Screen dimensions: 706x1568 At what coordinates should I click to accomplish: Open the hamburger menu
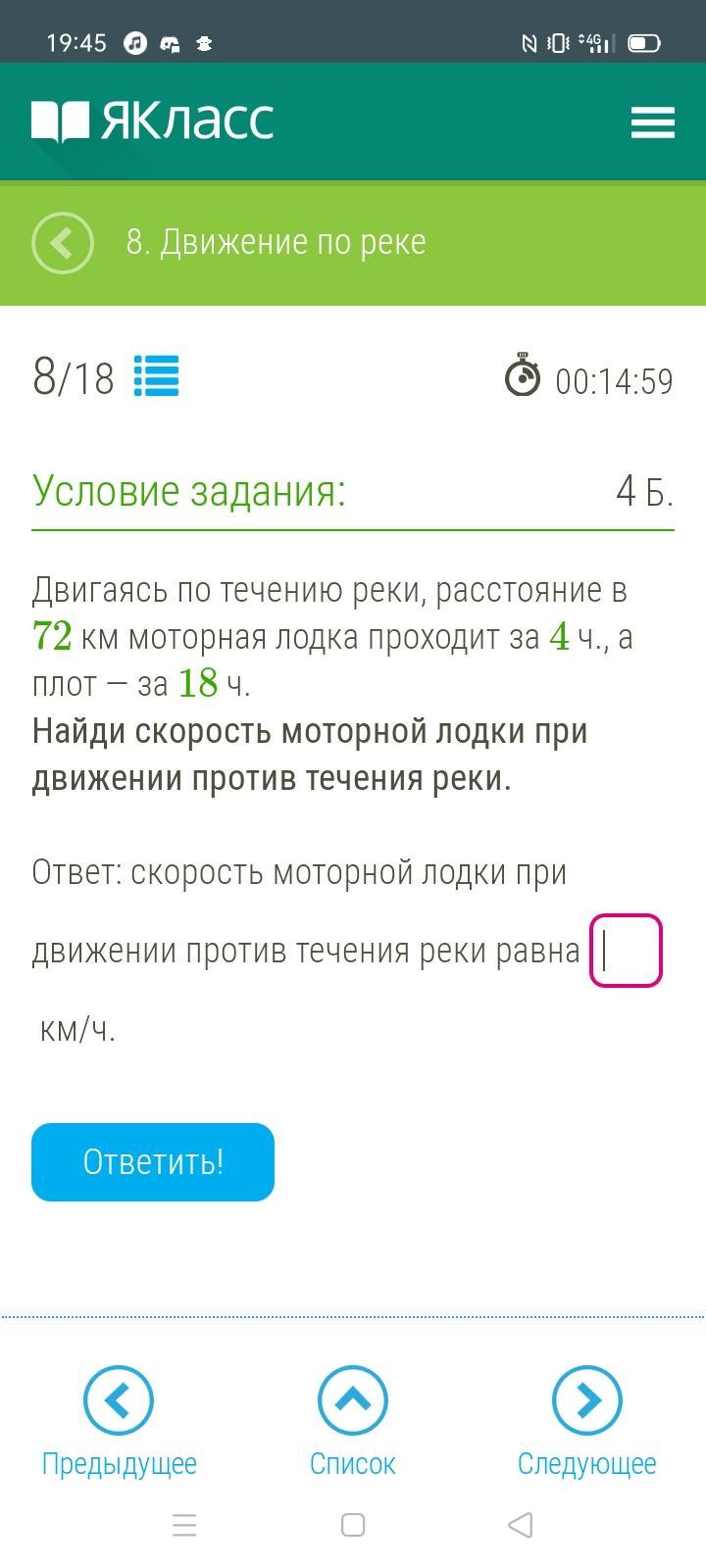(x=652, y=122)
